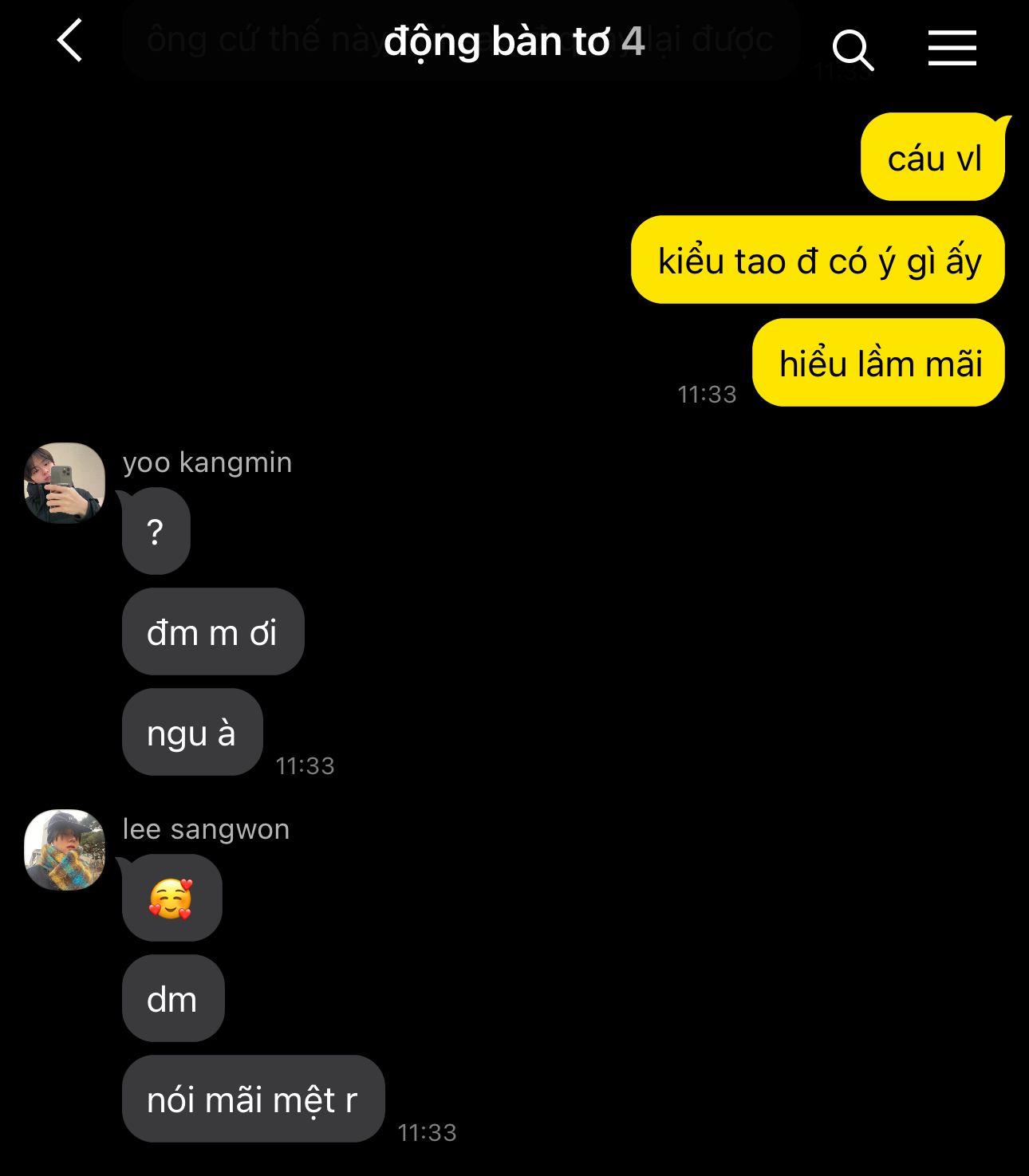The image size is (1029, 1176).
Task: Open the chat room hamburger menu
Action: tap(952, 48)
